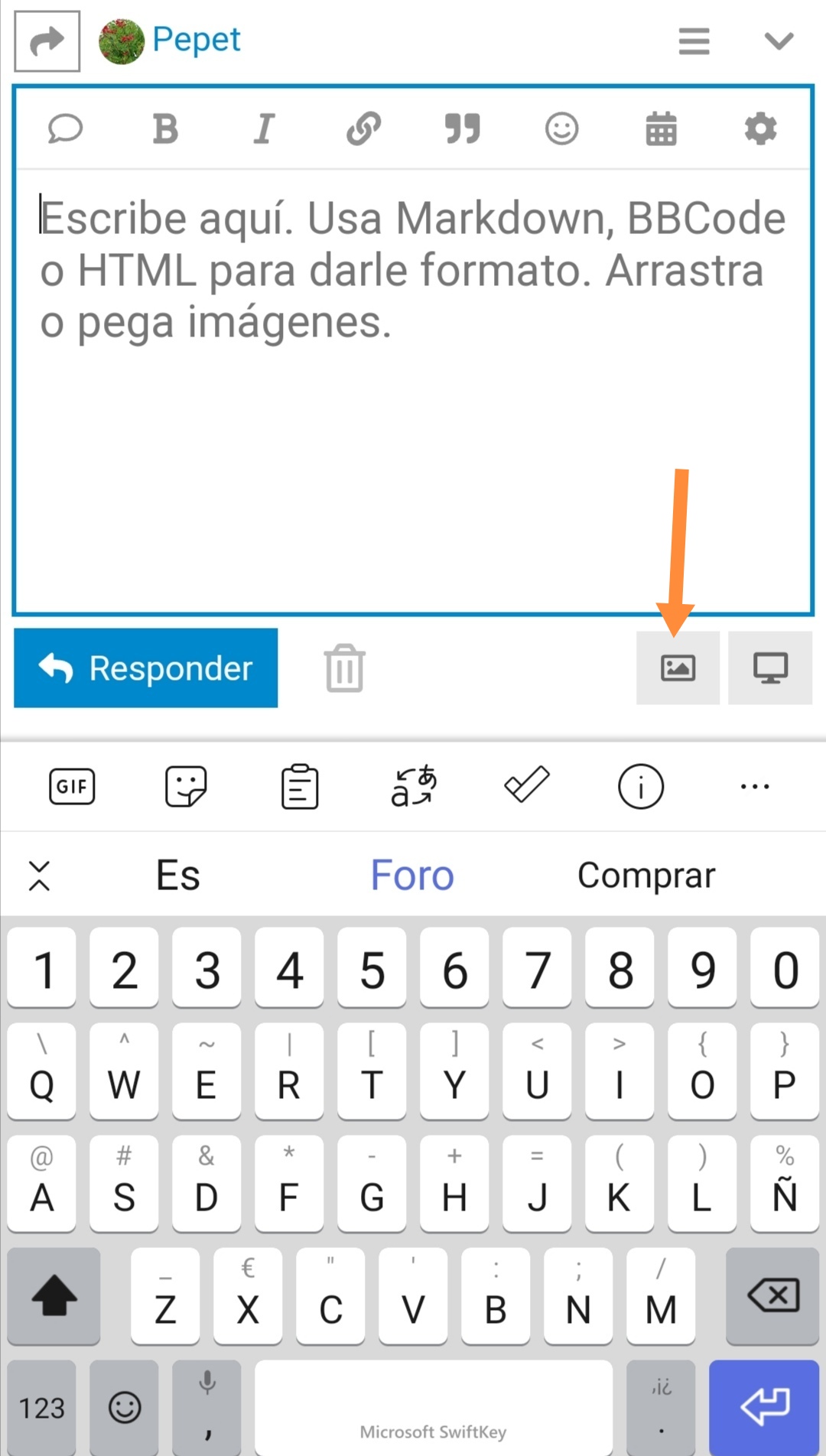Collapse the composer with the chevron
The height and width of the screenshot is (1456, 826).
[x=779, y=41]
